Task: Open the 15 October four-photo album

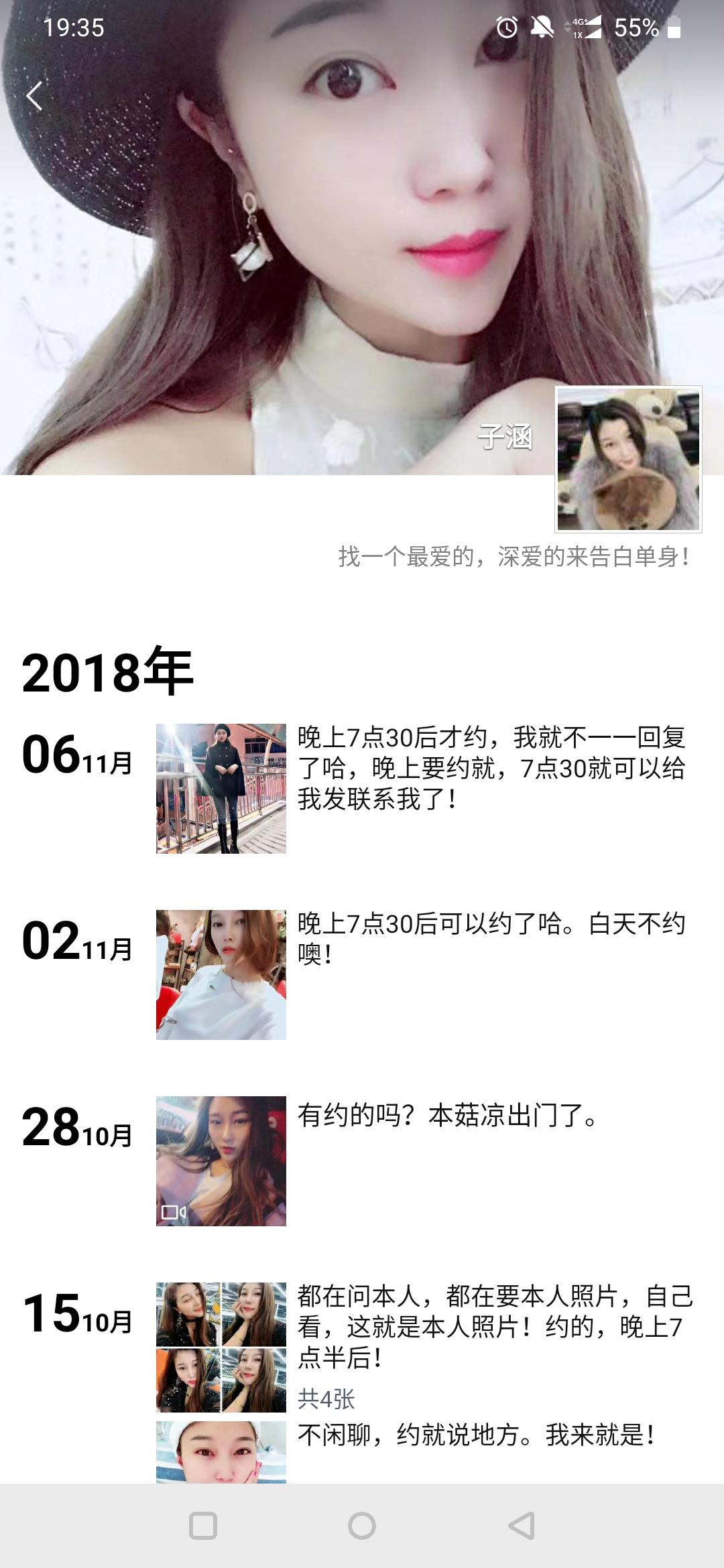Action: point(221,1347)
